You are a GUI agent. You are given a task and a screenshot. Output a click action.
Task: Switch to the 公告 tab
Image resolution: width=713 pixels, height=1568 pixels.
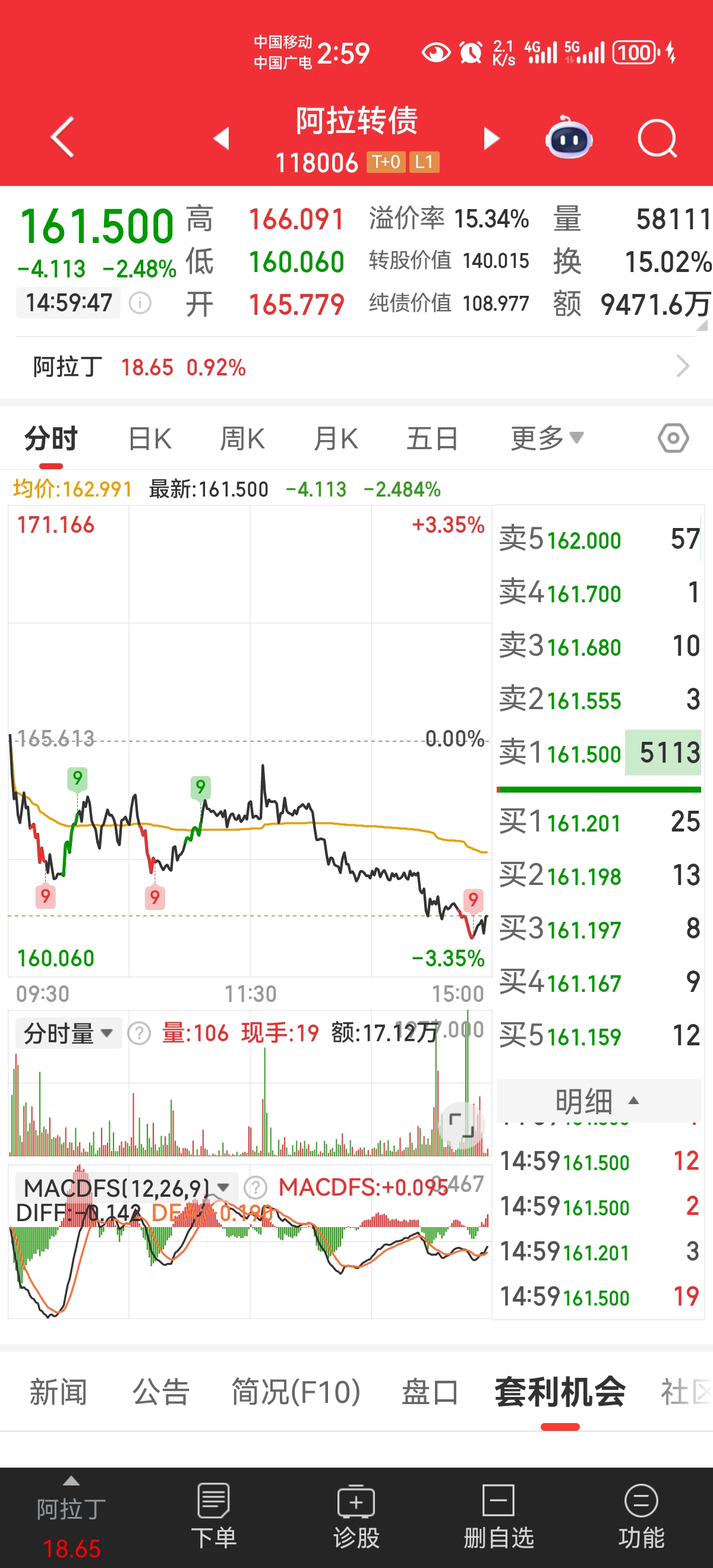[161, 1392]
